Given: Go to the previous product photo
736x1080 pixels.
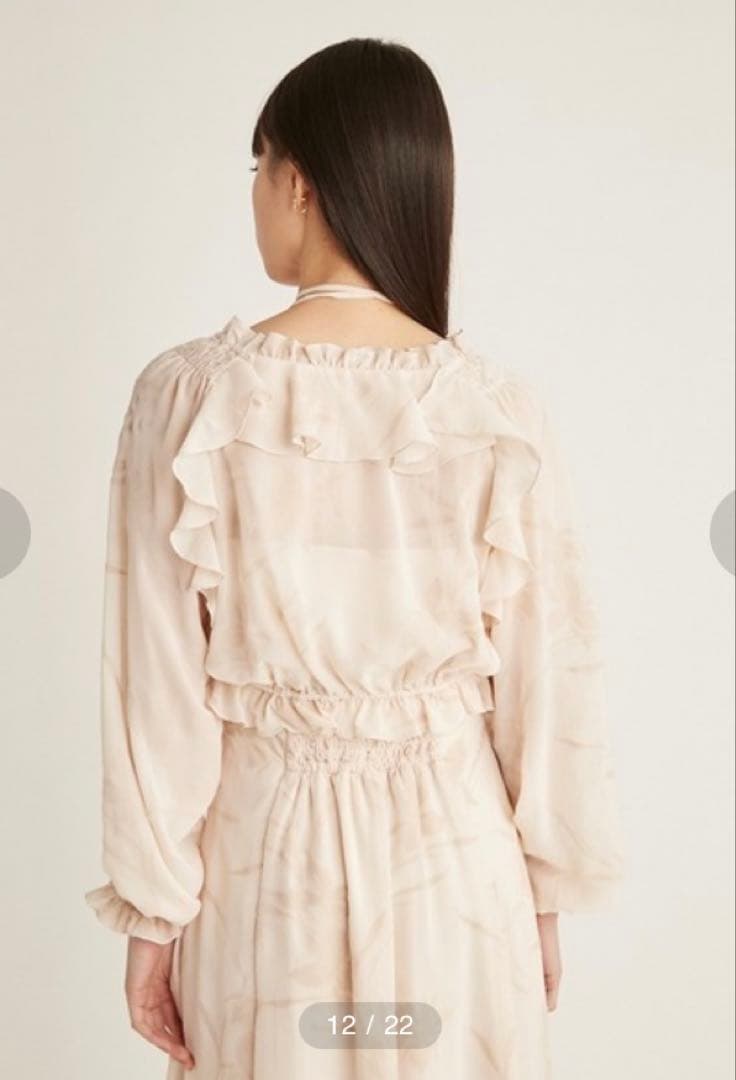Looking at the screenshot, I should 12,532.
